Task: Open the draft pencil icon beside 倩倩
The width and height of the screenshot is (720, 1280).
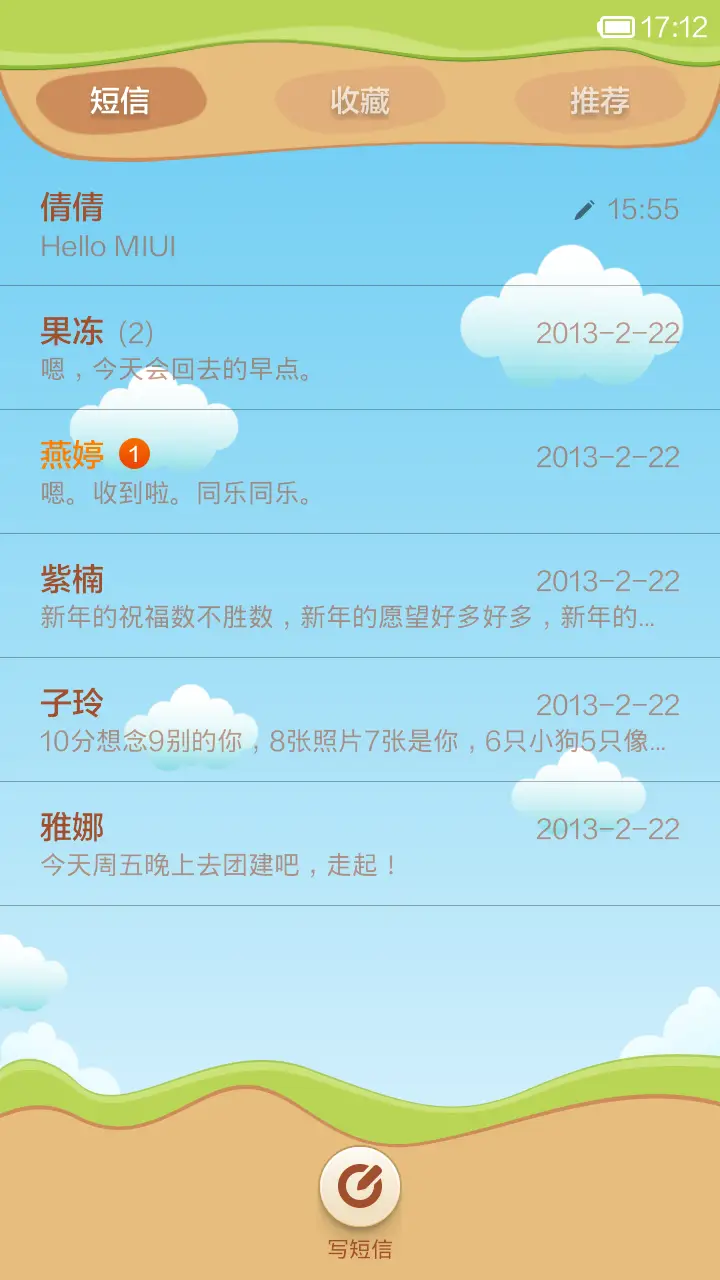Action: (583, 207)
